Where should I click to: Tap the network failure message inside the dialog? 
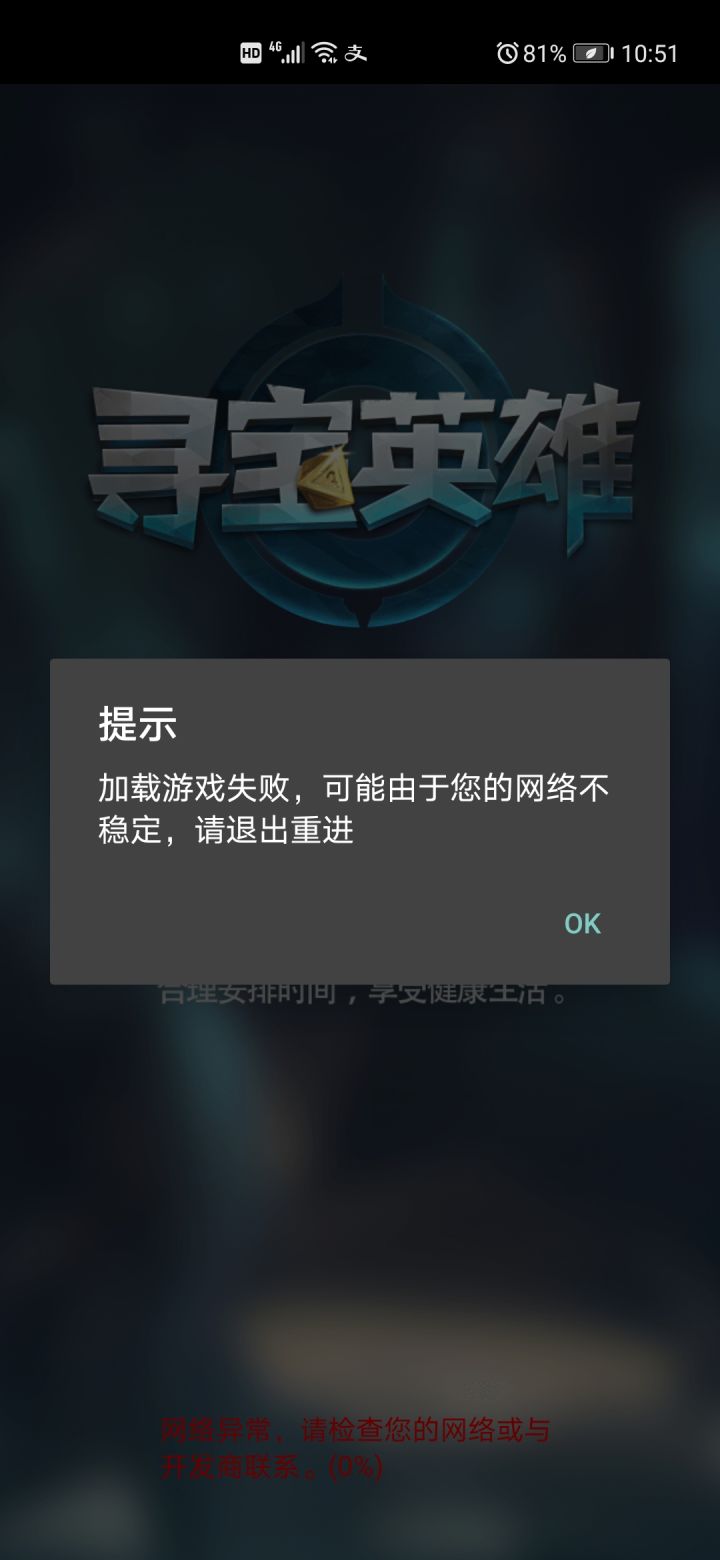[x=355, y=808]
